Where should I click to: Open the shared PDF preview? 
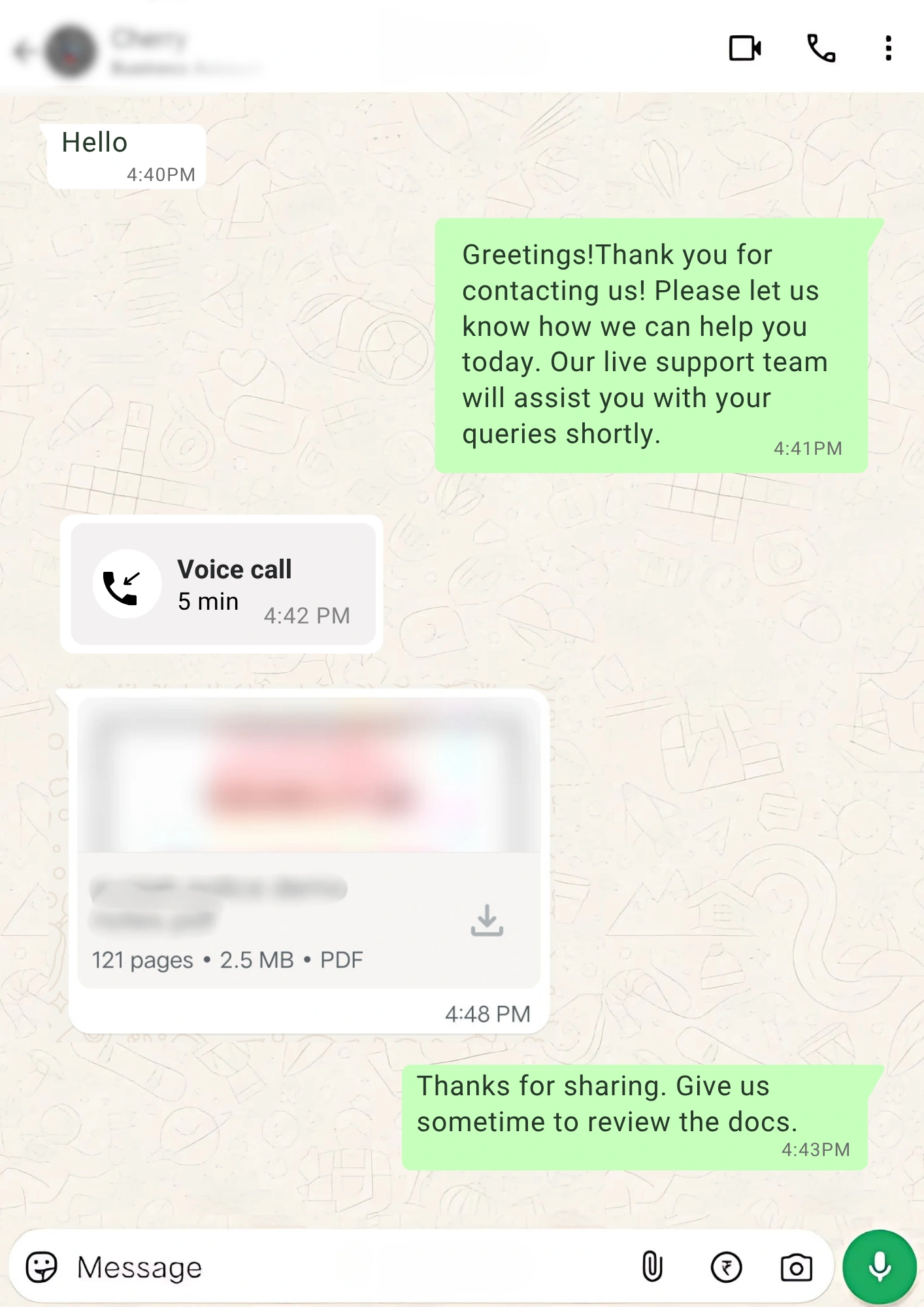[308, 775]
